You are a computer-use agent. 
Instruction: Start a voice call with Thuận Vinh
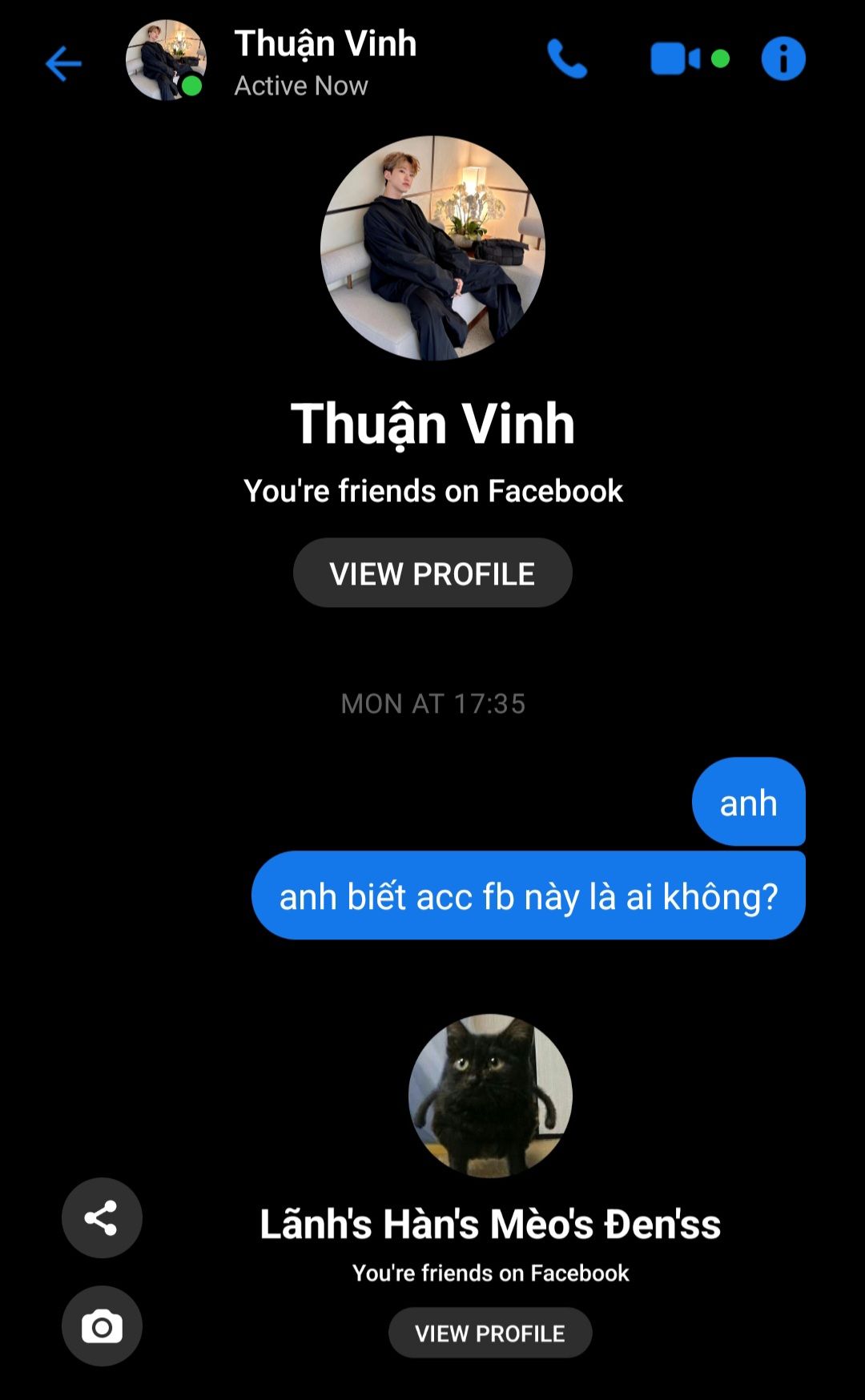(x=567, y=59)
